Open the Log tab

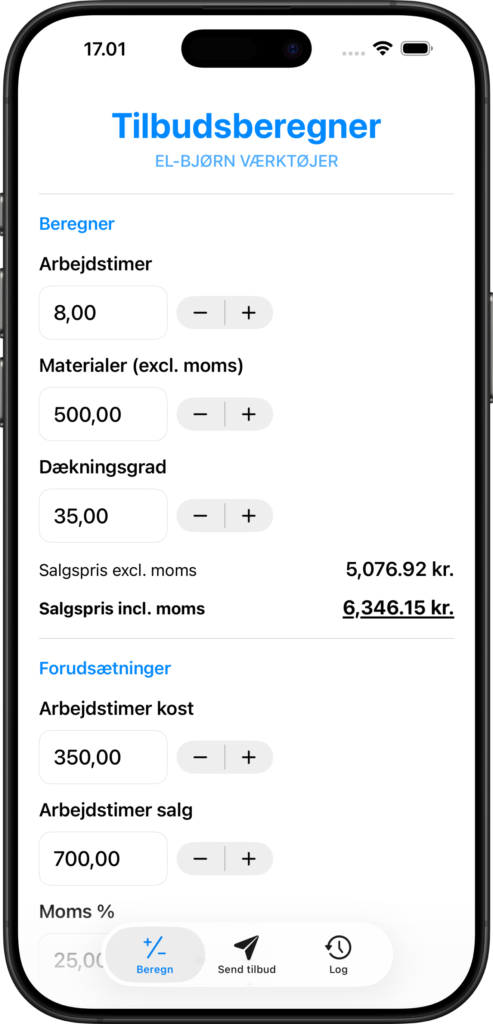(x=338, y=955)
